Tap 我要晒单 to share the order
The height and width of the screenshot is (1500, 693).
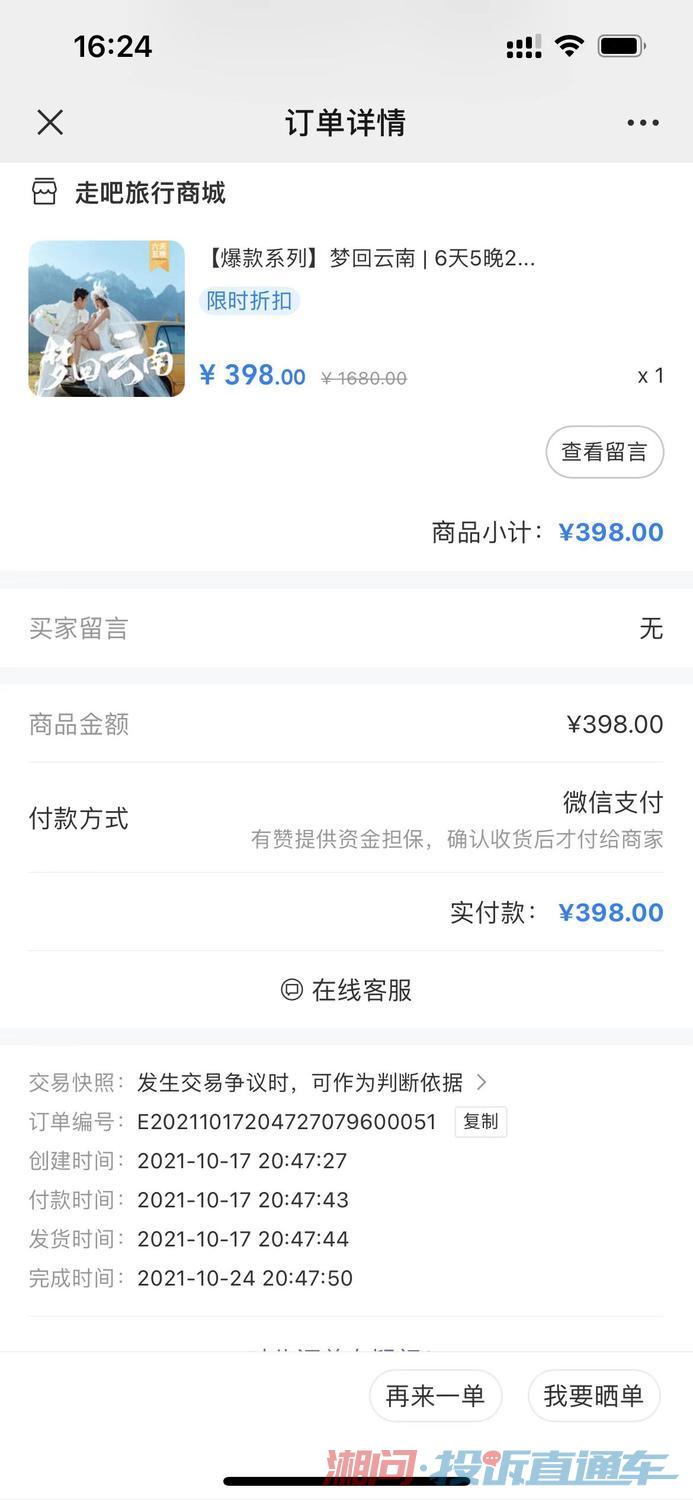point(593,1396)
